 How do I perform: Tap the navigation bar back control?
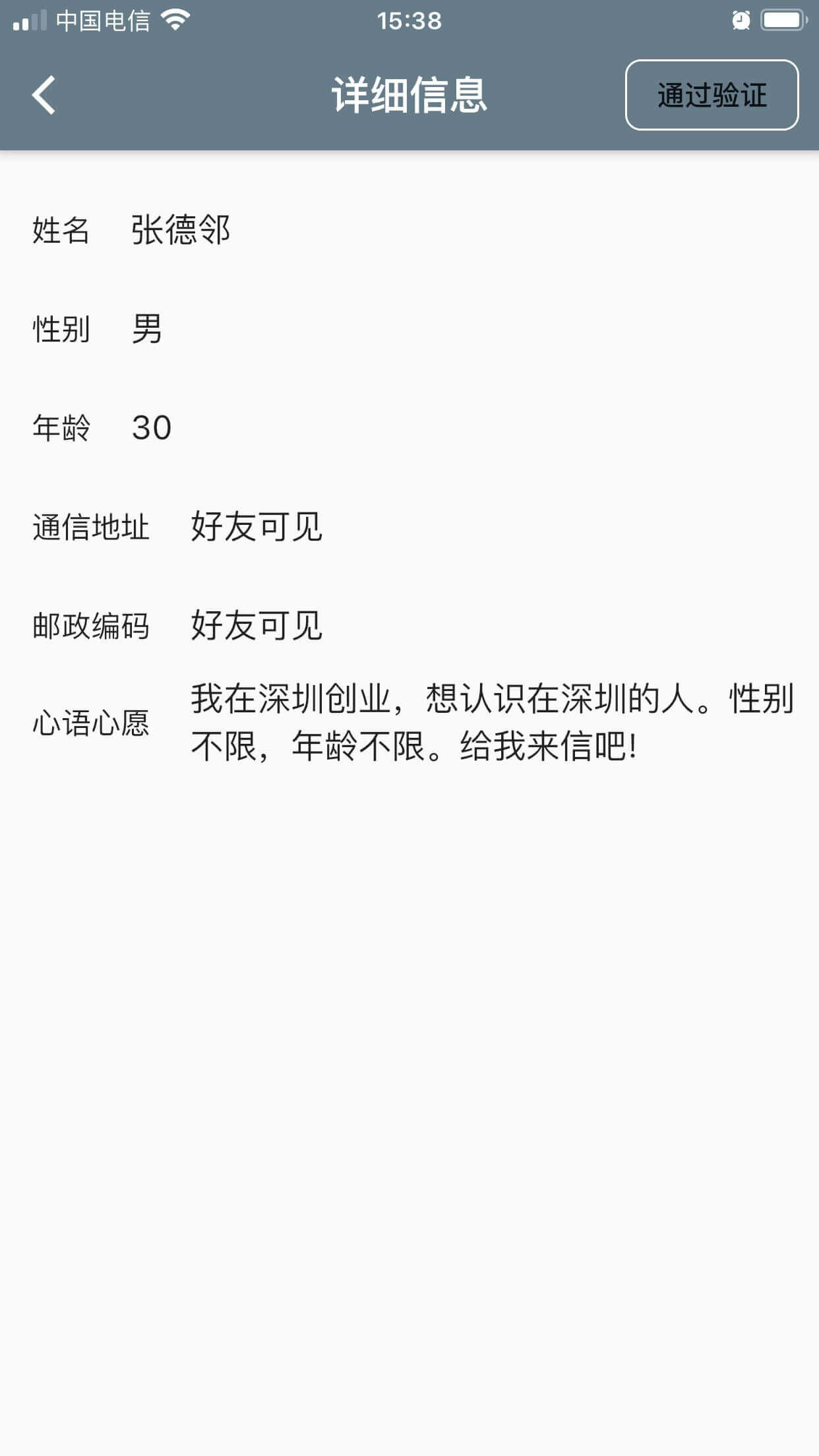pyautogui.click(x=44, y=95)
